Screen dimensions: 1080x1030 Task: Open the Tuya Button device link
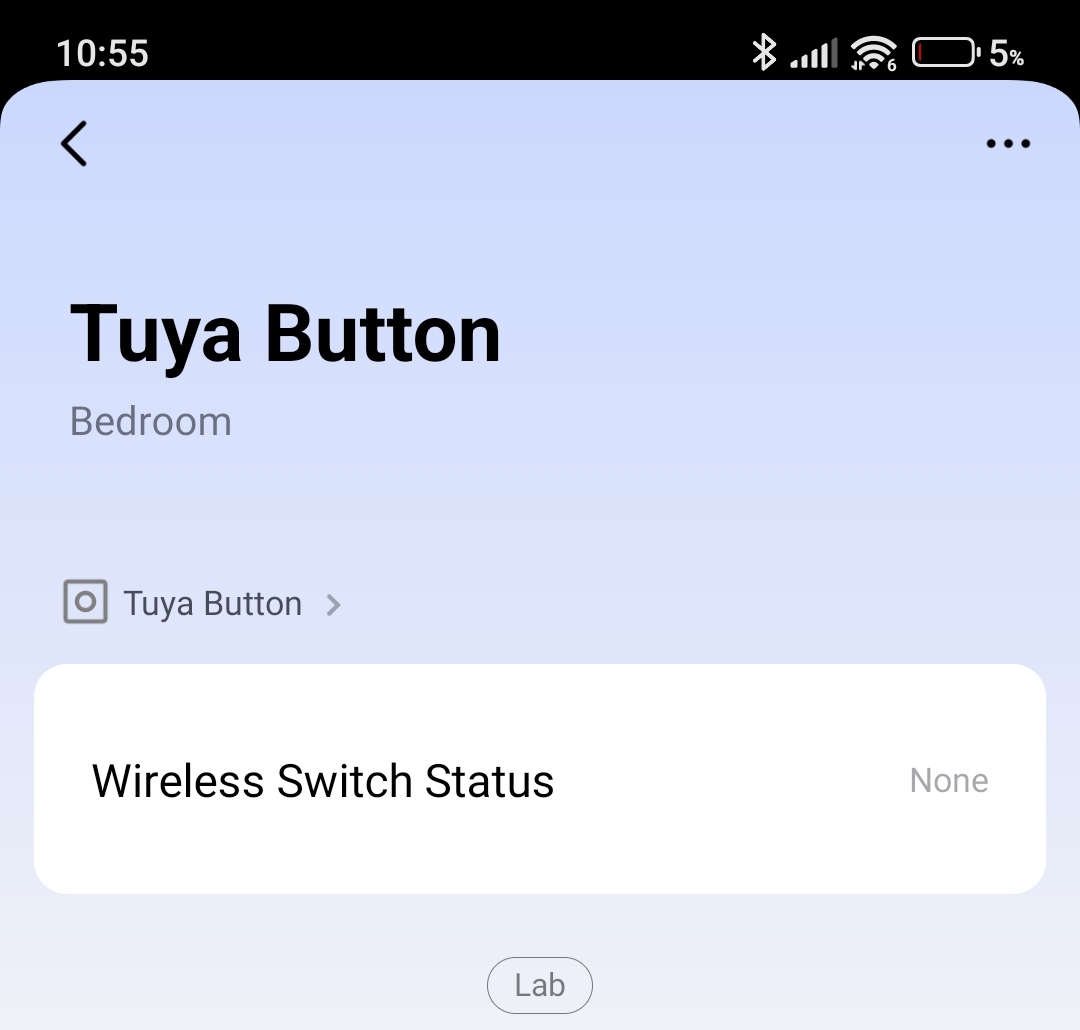[212, 604]
